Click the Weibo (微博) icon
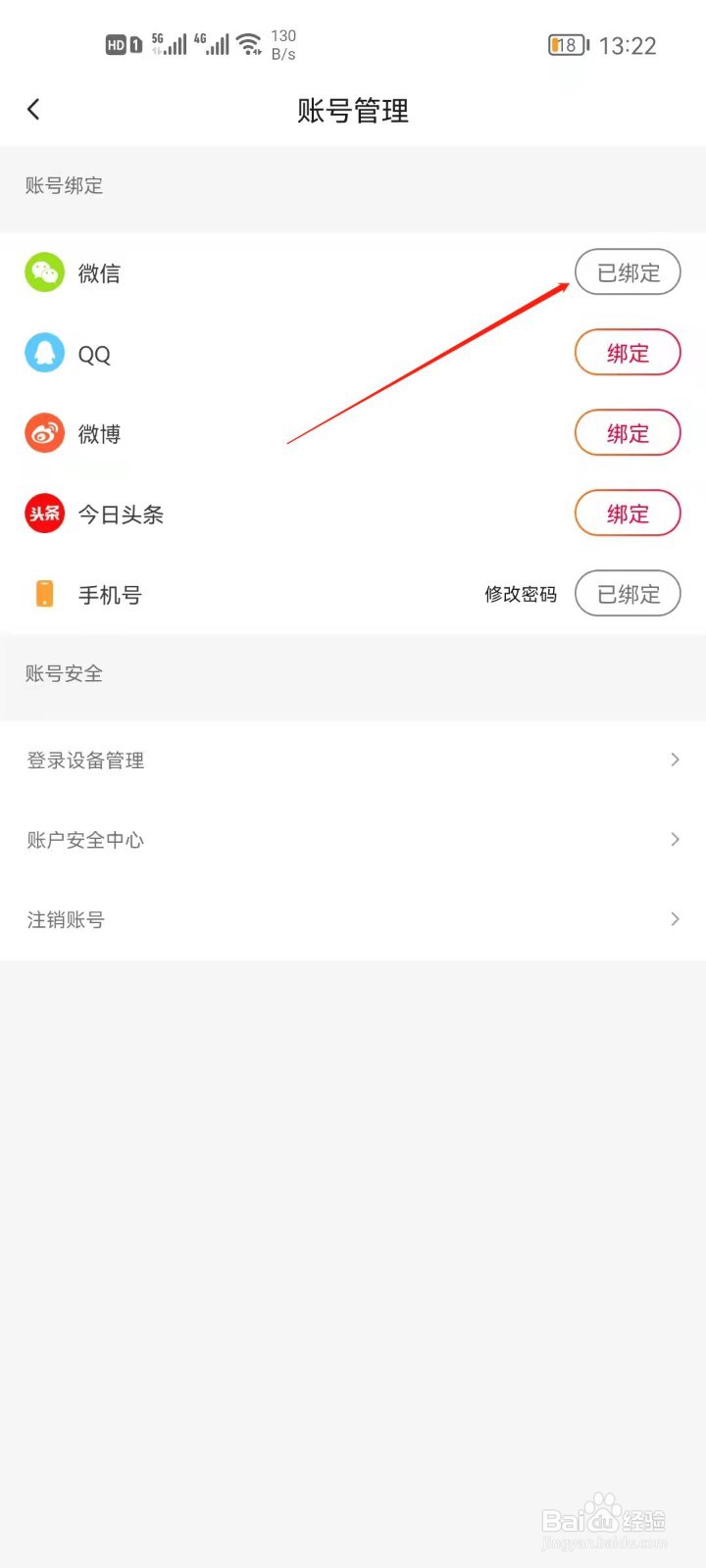The height and width of the screenshot is (1568, 706). coord(44,433)
